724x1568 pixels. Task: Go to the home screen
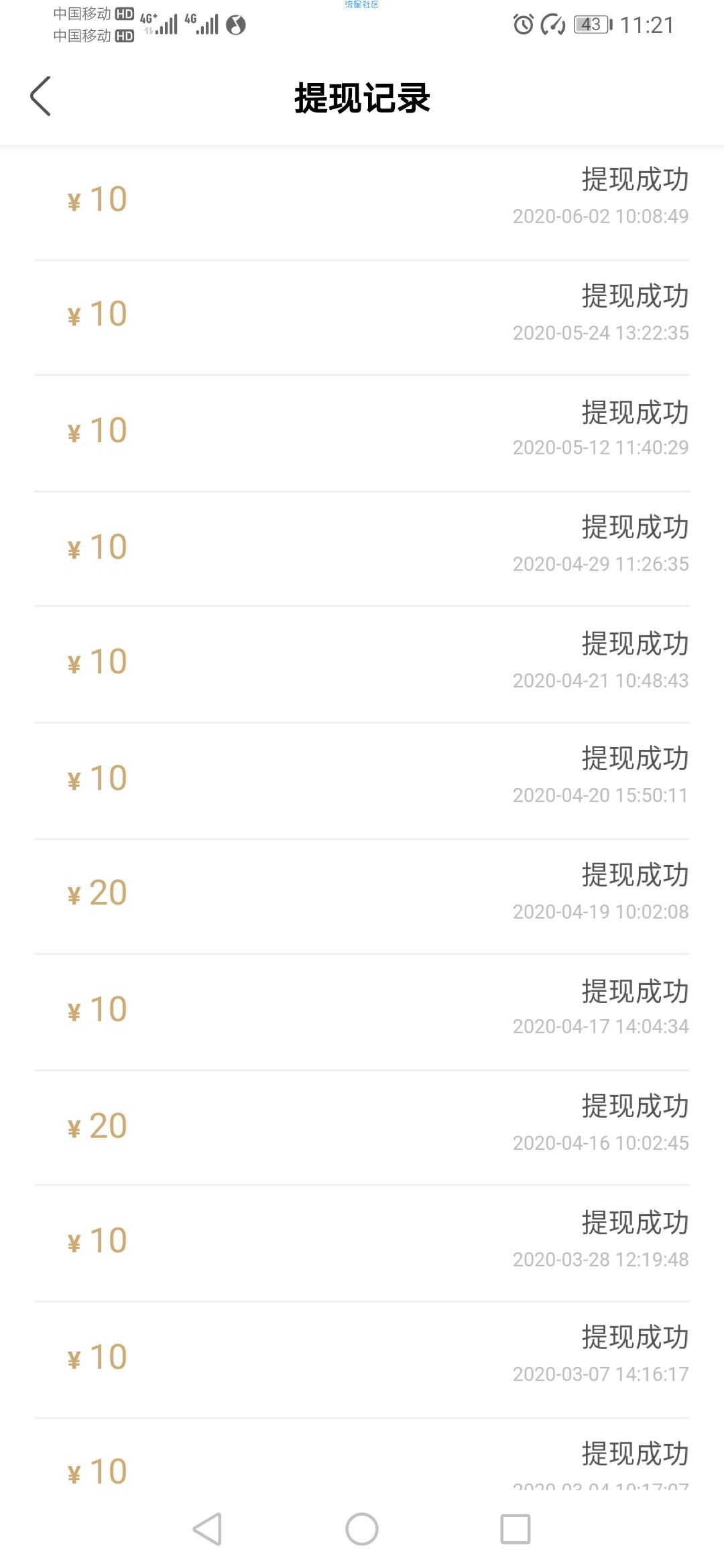[x=362, y=1529]
